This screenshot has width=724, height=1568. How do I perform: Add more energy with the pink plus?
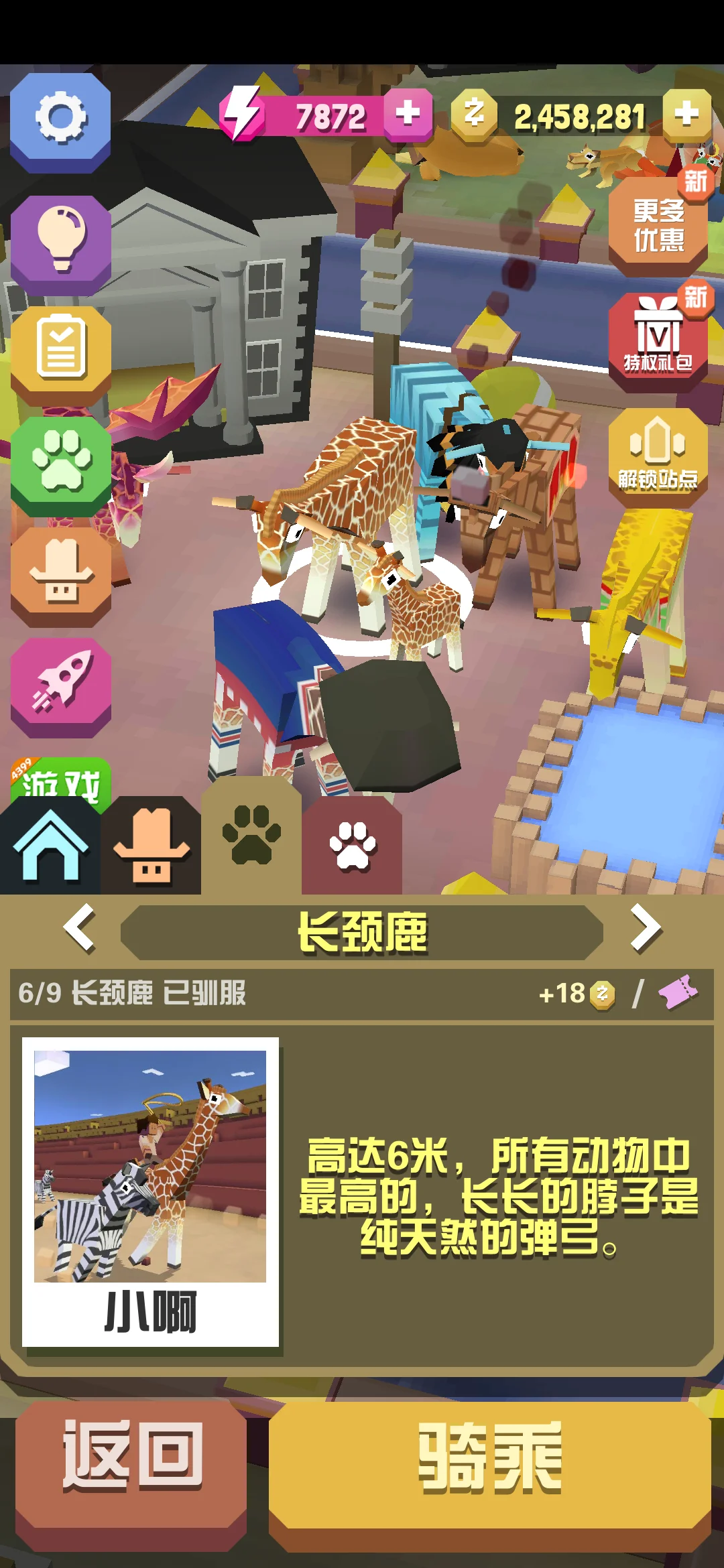(408, 114)
